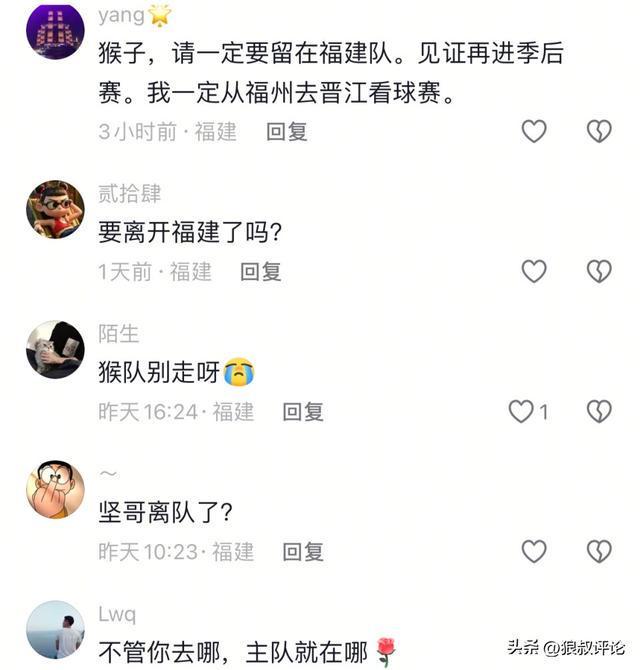The height and width of the screenshot is (670, 640).
Task: Dislike yang's comment with the broken heart
Action: click(598, 131)
